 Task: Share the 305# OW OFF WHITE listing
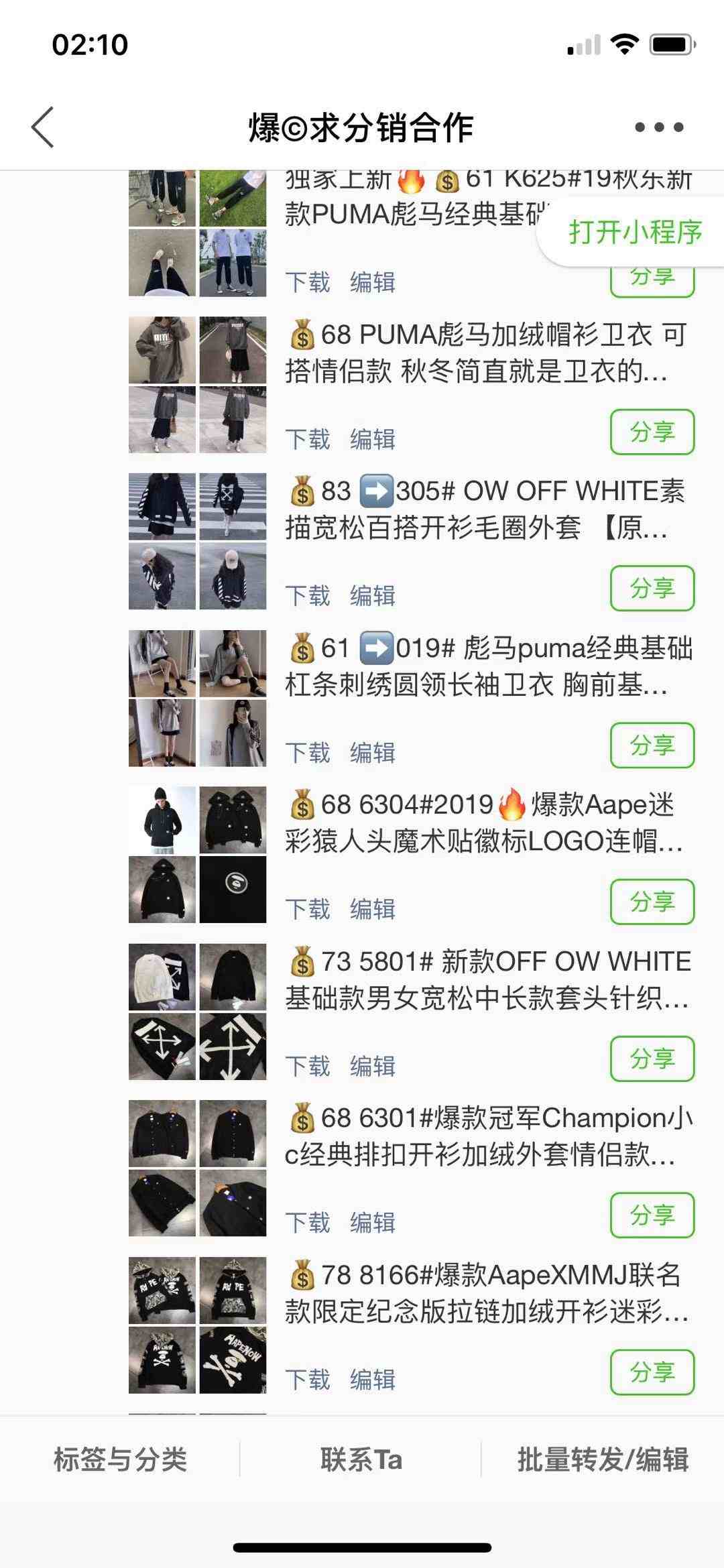tap(652, 589)
